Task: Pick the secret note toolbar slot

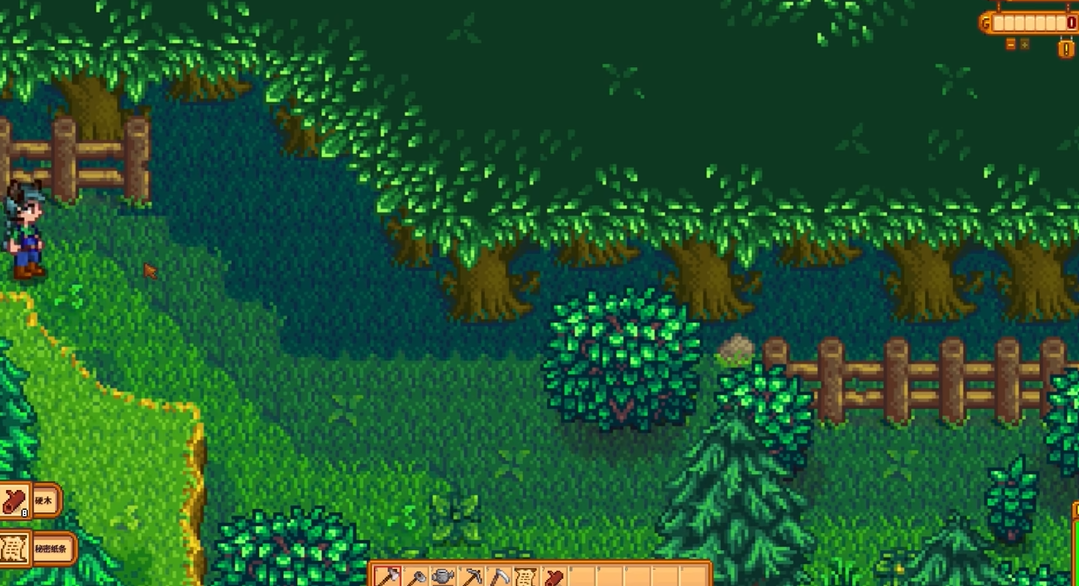Action: pyautogui.click(x=525, y=577)
